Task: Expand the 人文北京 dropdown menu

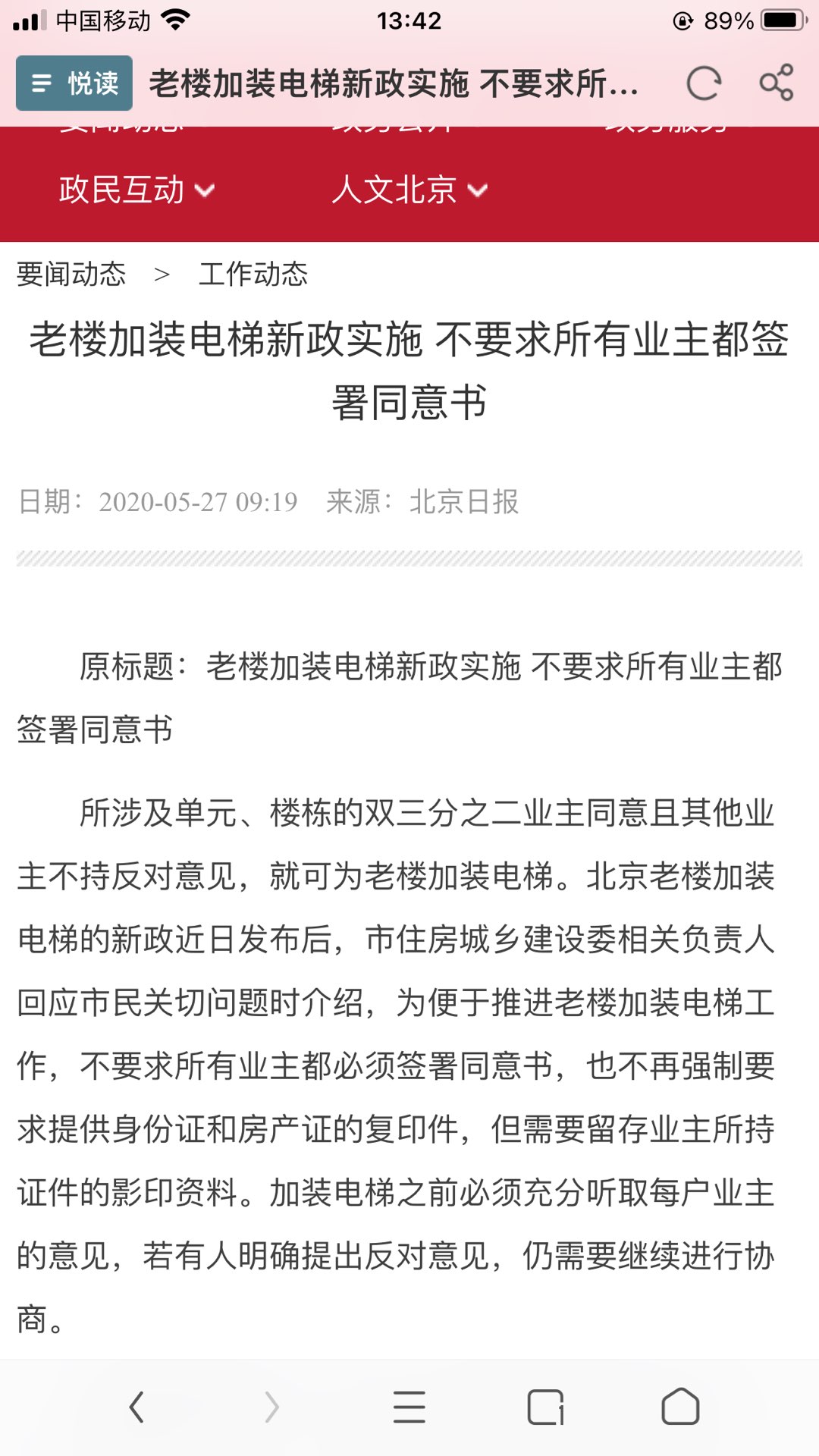Action: (409, 190)
